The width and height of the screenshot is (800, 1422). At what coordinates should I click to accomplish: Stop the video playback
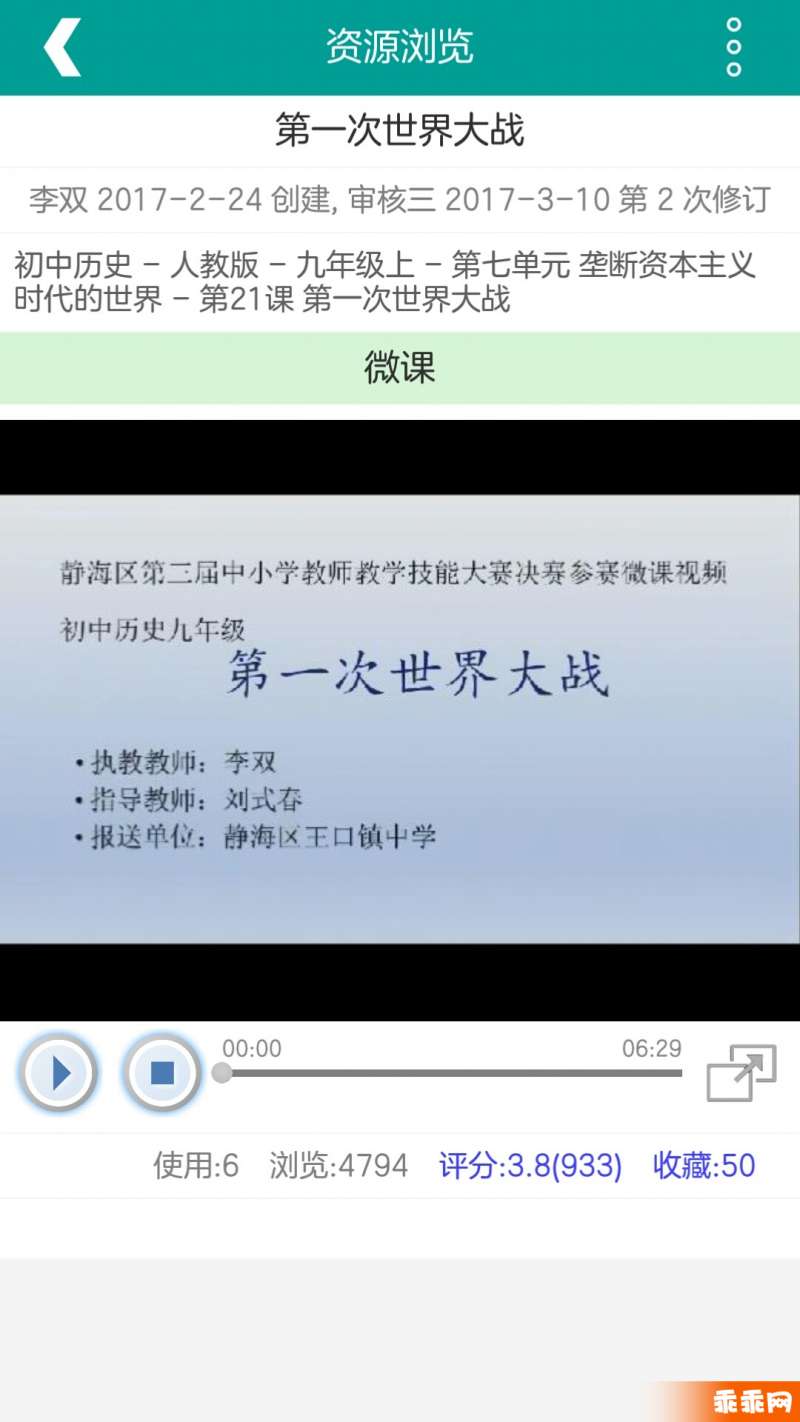pos(162,1073)
